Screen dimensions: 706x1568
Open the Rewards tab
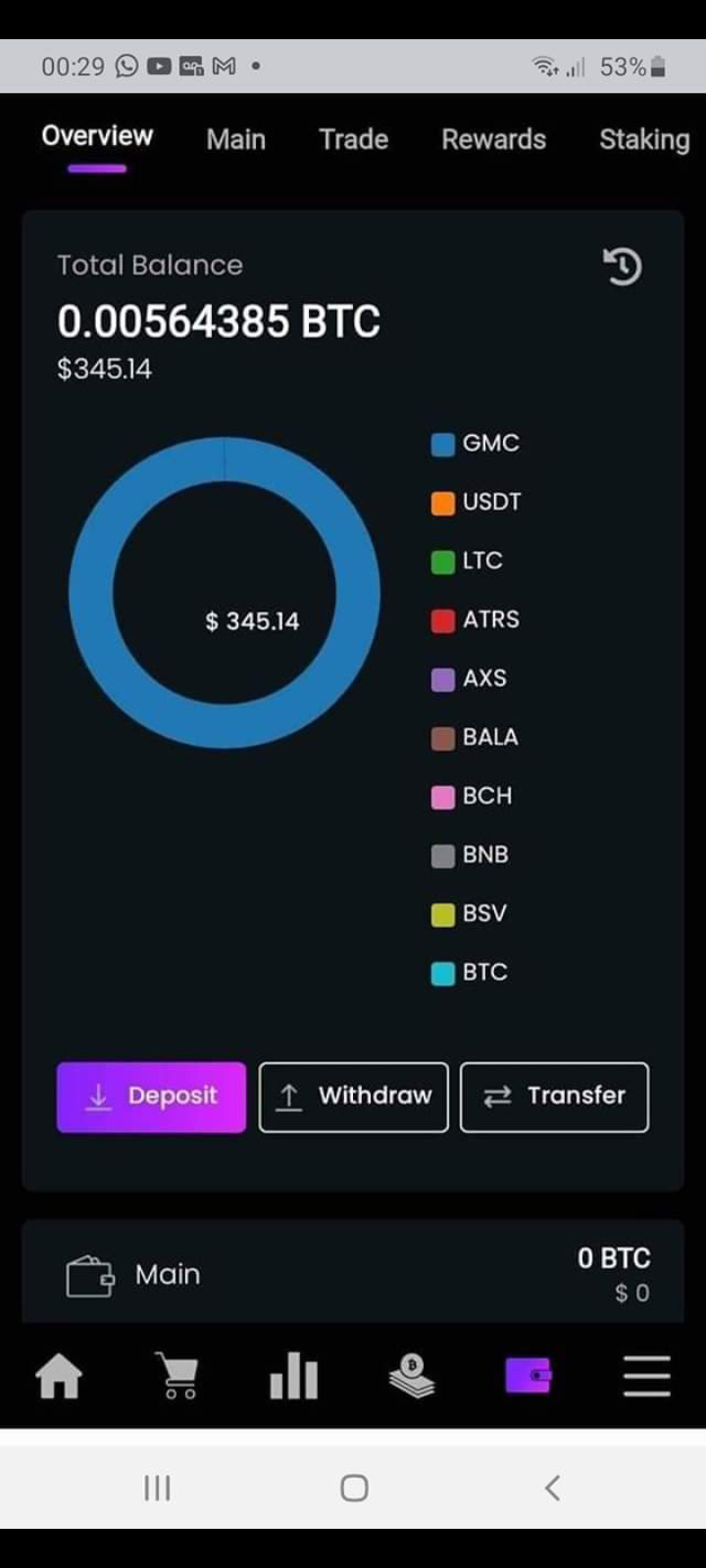tap(493, 139)
